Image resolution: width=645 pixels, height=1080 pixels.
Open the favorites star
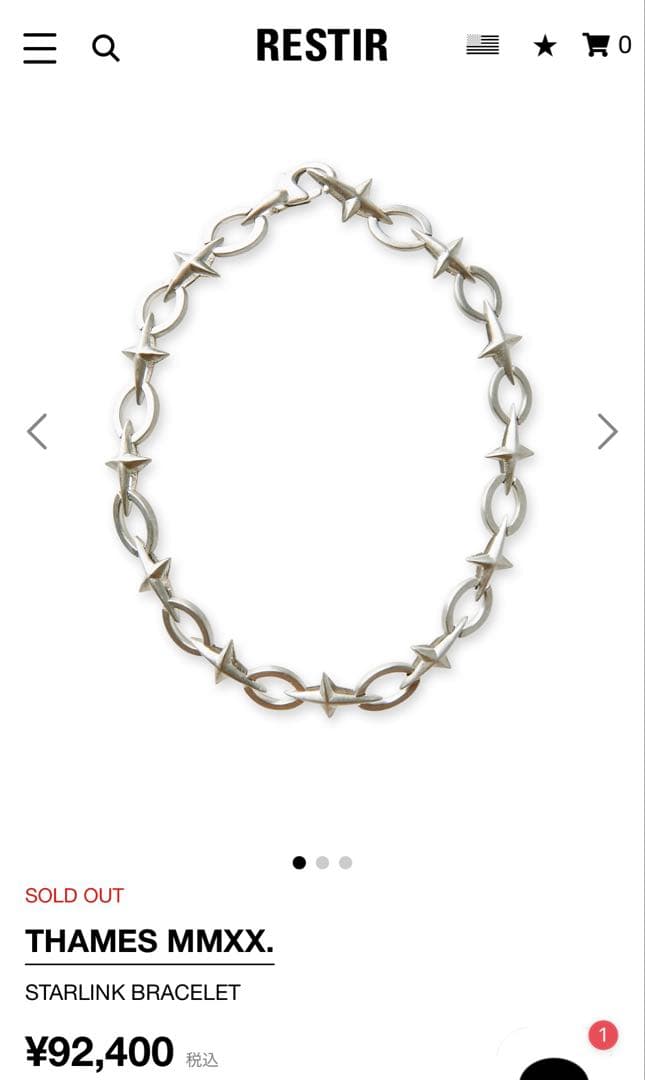(x=544, y=46)
